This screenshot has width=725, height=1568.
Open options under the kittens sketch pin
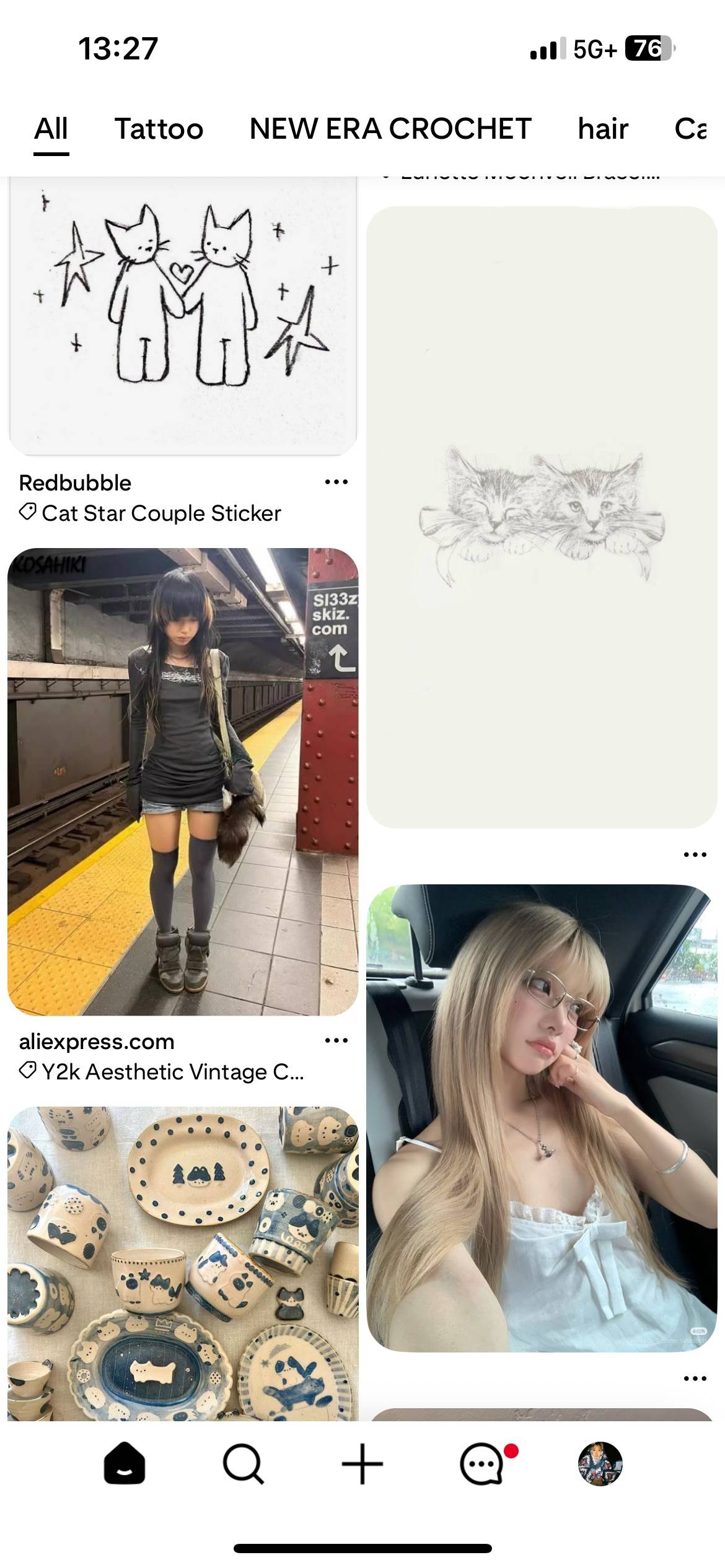[695, 855]
